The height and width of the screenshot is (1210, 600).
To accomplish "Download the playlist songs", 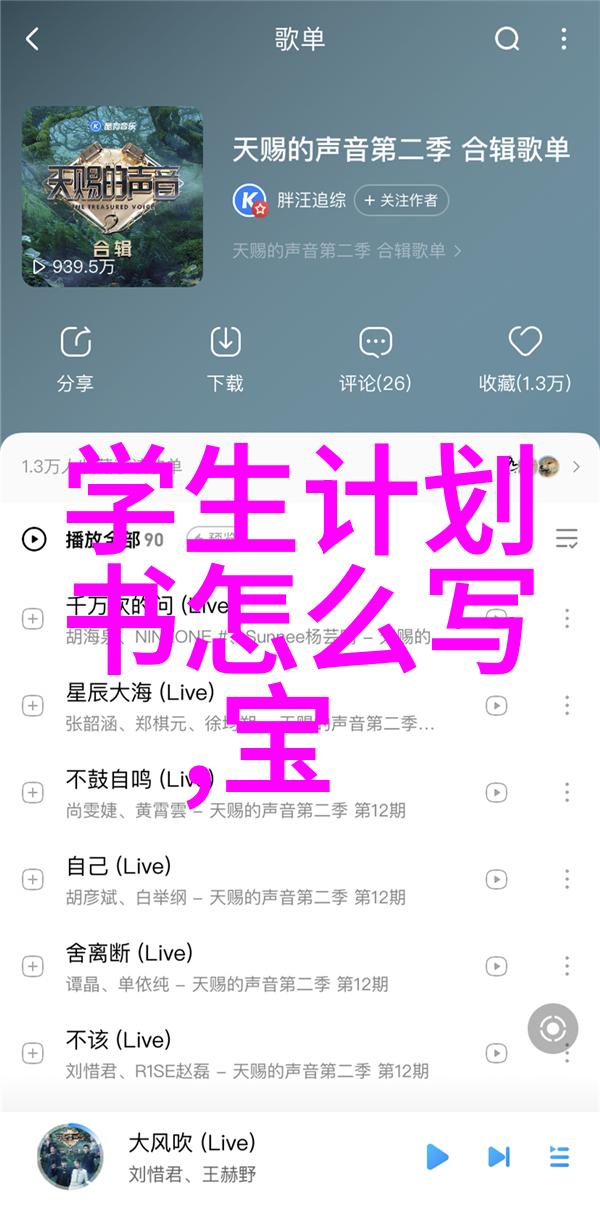I will pyautogui.click(x=225, y=358).
